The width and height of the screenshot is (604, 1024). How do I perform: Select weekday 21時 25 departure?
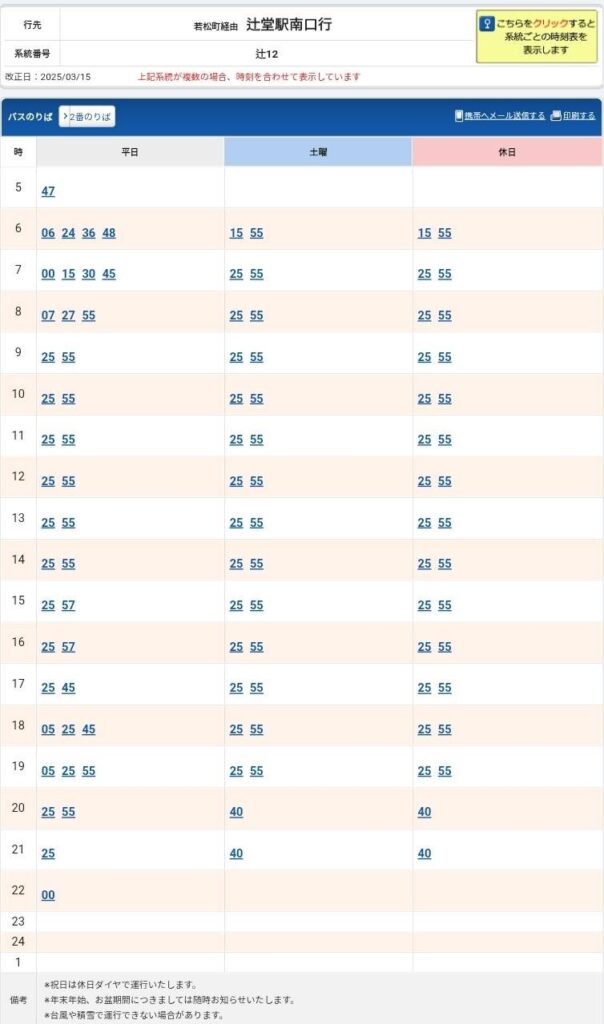pos(48,854)
